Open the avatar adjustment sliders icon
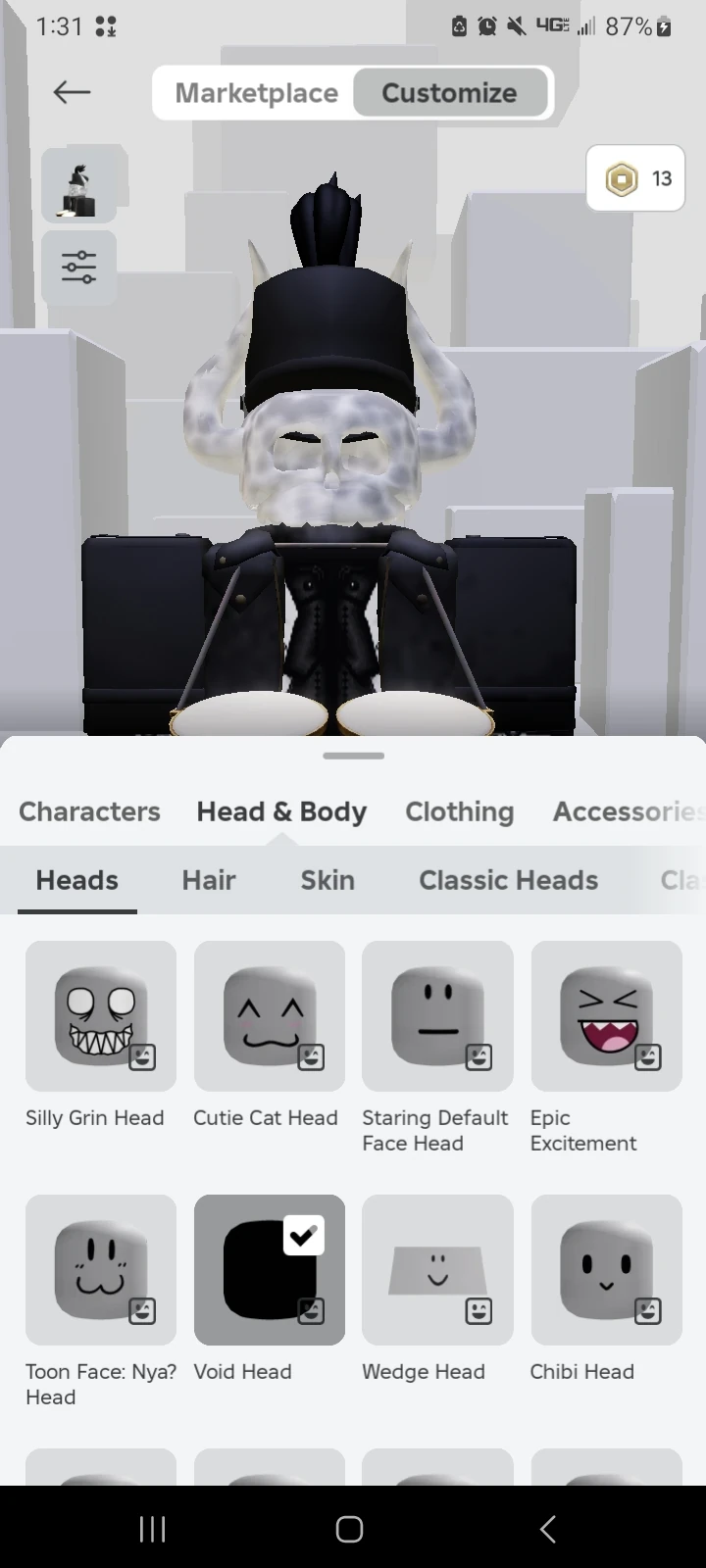706x1568 pixels. pyautogui.click(x=79, y=268)
